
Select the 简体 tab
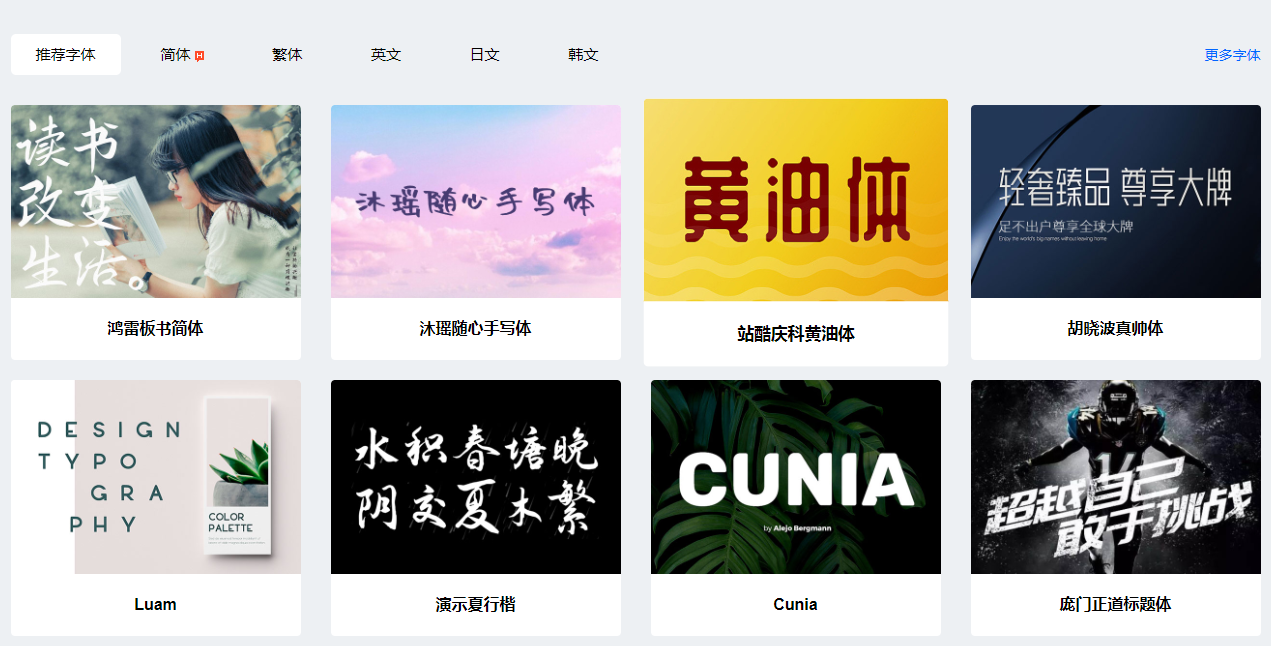[x=176, y=55]
